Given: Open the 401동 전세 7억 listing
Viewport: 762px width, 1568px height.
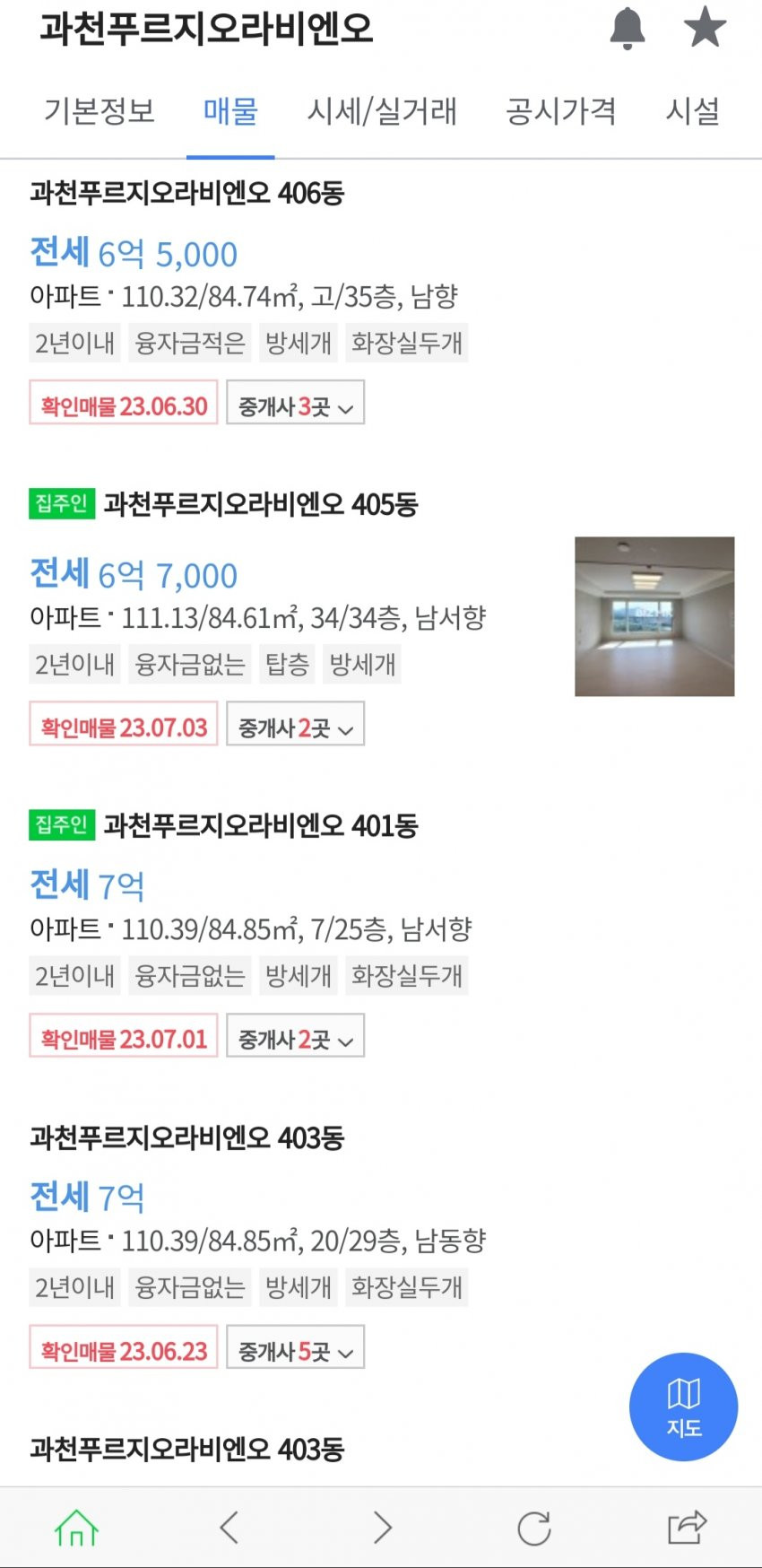Looking at the screenshot, I should (87, 886).
